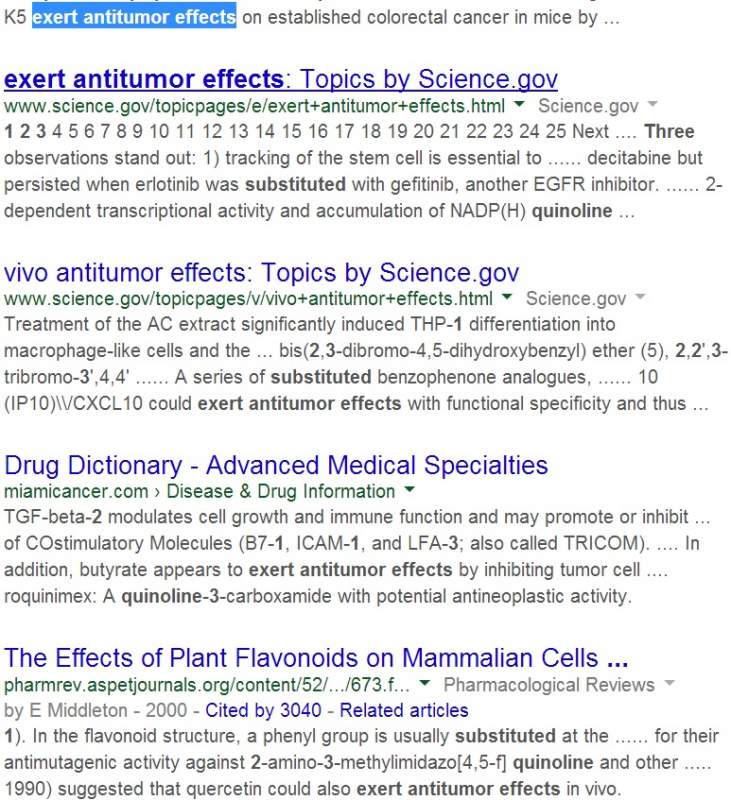This screenshot has width=731, height=800.
Task: Open Related articles for Middleton's paper
Action: pyautogui.click(x=404, y=711)
